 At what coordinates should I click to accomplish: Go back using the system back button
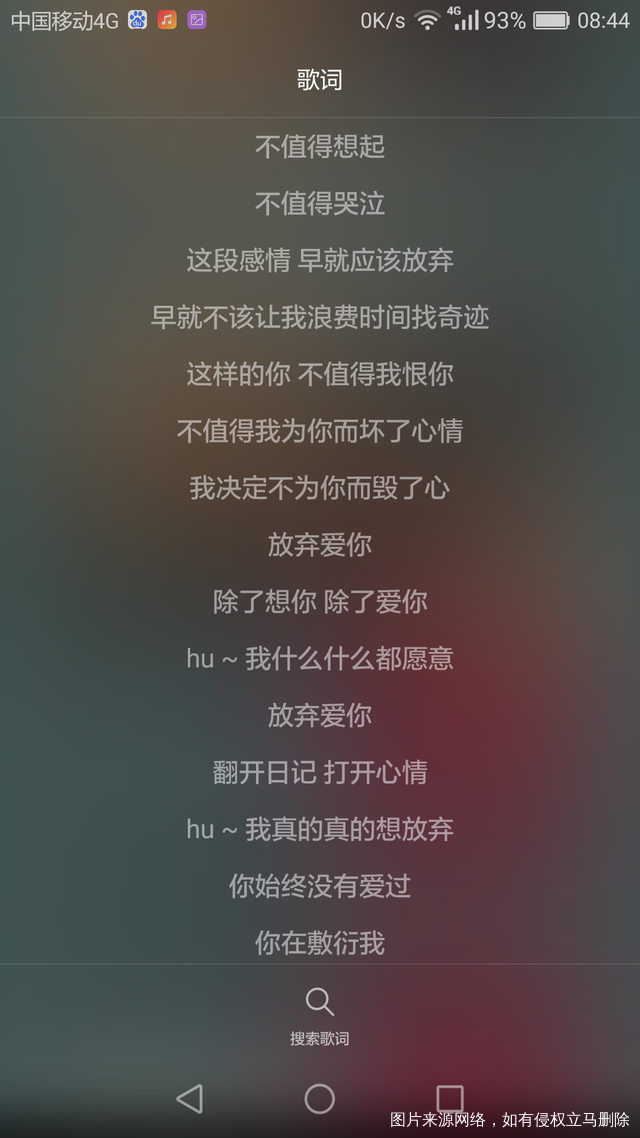point(189,1098)
